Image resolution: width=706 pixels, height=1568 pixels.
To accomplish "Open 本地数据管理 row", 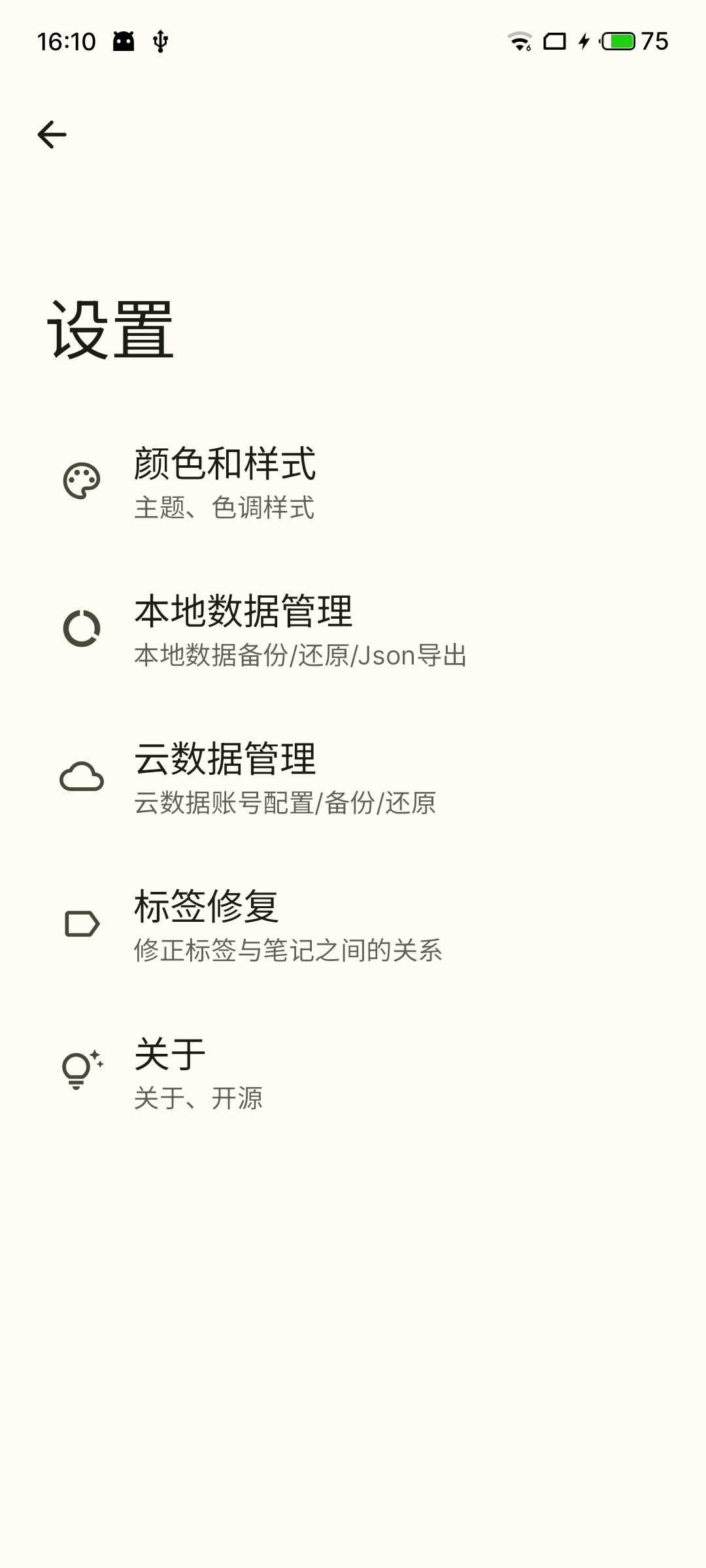I will (353, 630).
